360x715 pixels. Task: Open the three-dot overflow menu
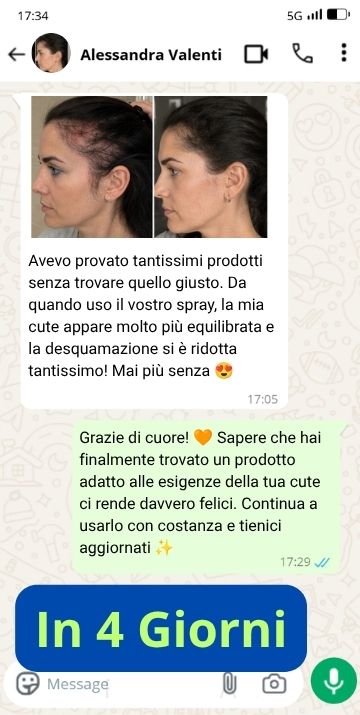(344, 53)
